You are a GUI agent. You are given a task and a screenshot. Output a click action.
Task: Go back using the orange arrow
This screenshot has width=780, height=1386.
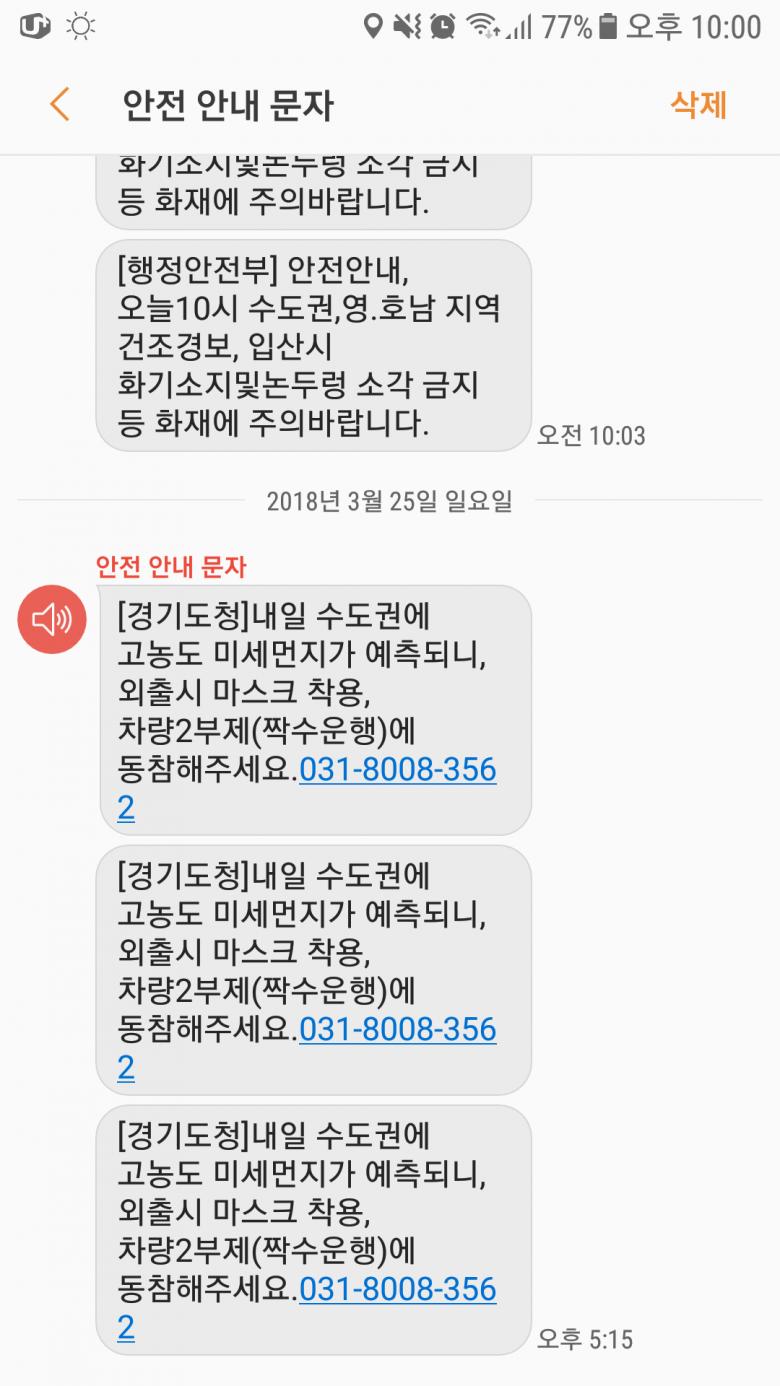tap(59, 104)
